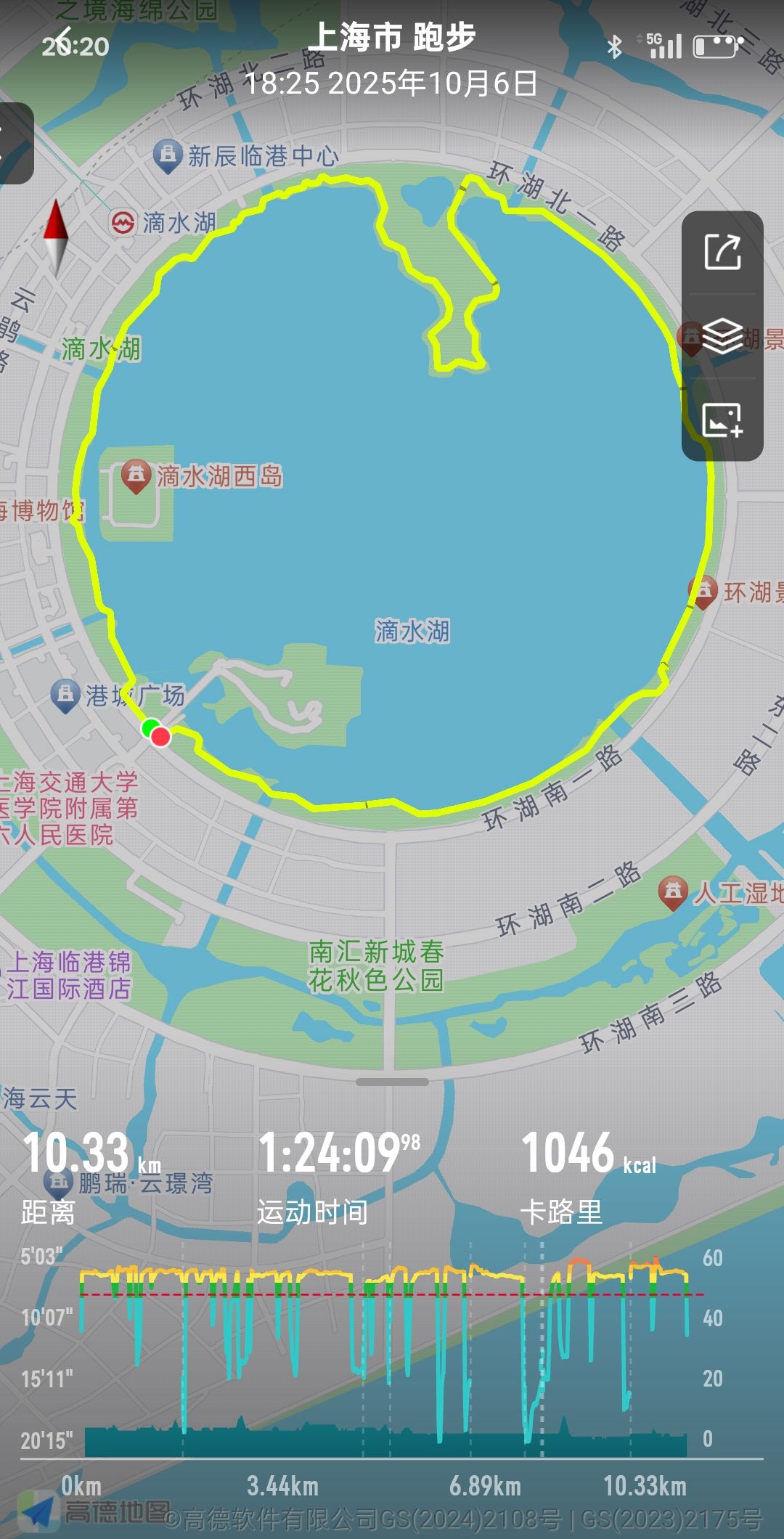The image size is (784, 1539).
Task: Go back with the top-left arrow
Action: [x=64, y=38]
